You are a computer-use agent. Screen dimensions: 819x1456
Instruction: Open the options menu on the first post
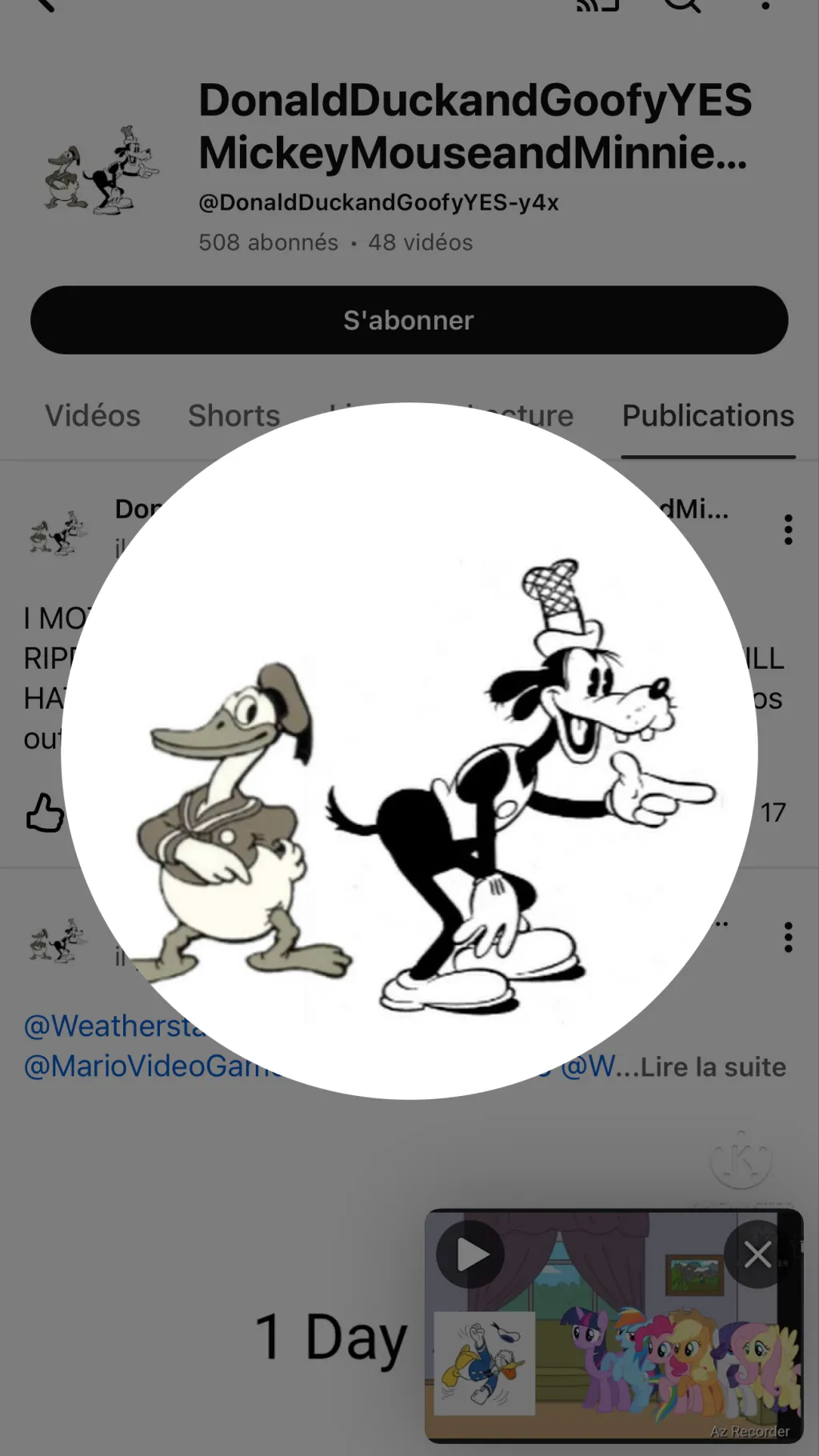point(789,530)
